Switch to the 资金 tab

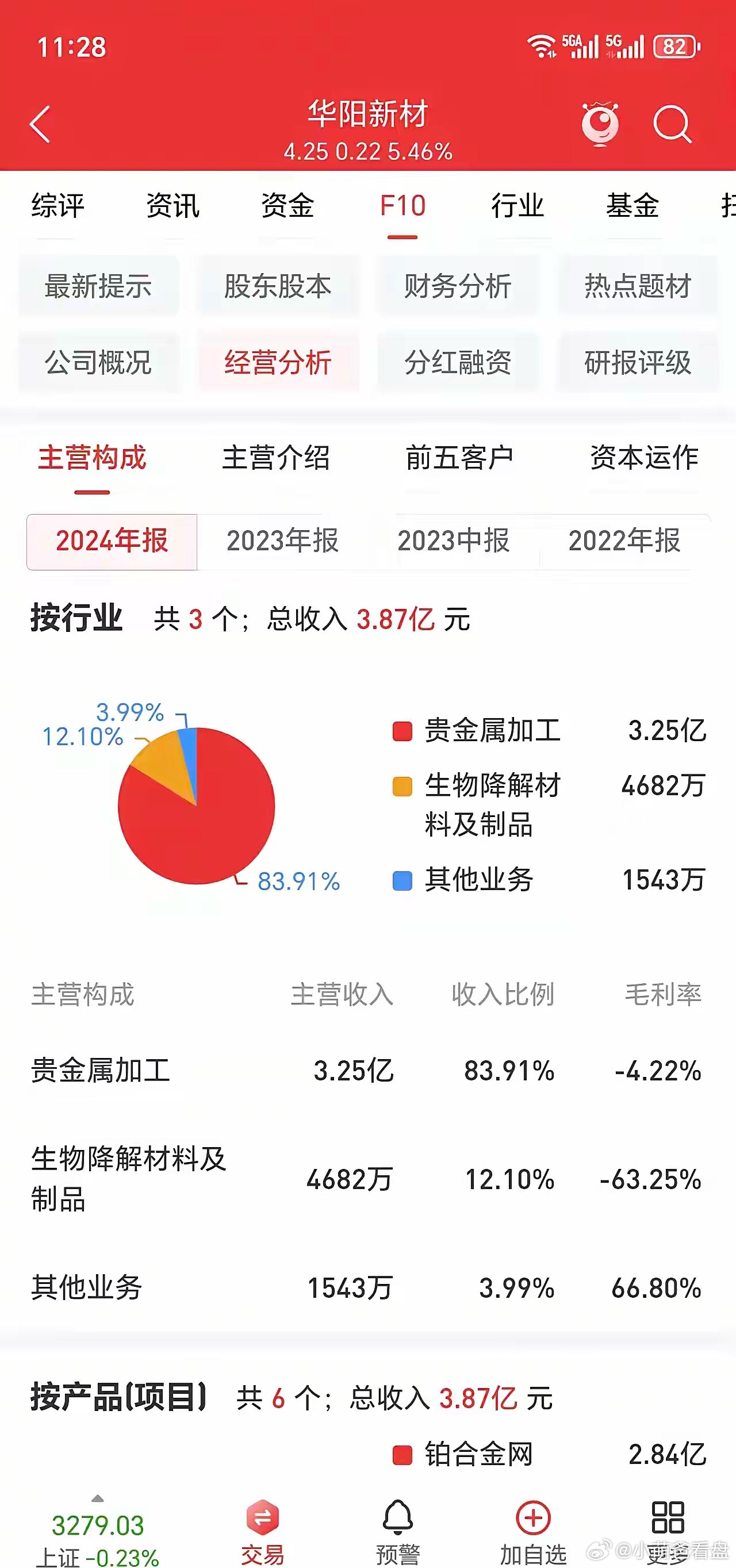[x=287, y=206]
